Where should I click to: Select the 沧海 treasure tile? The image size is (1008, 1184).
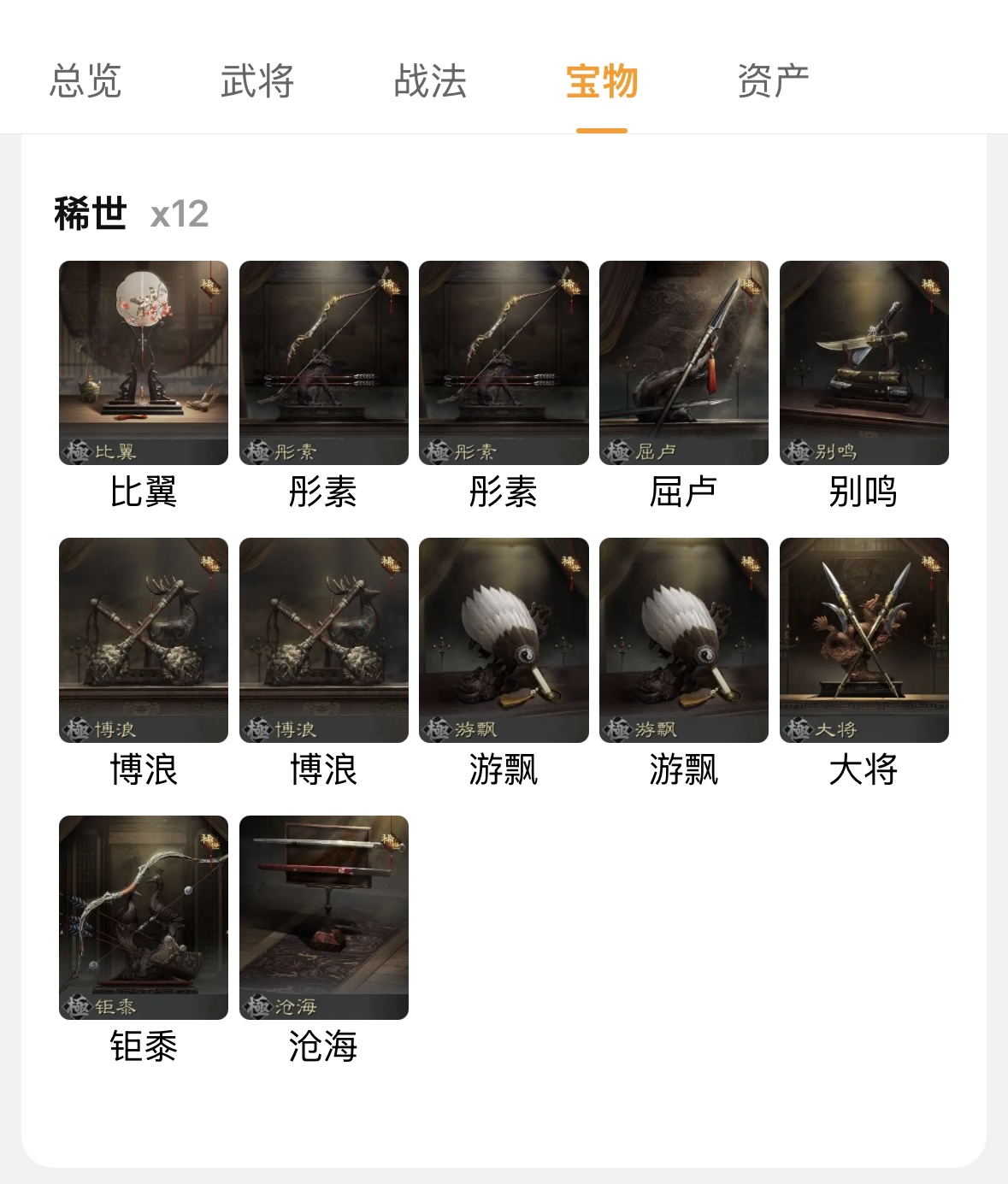tap(324, 917)
